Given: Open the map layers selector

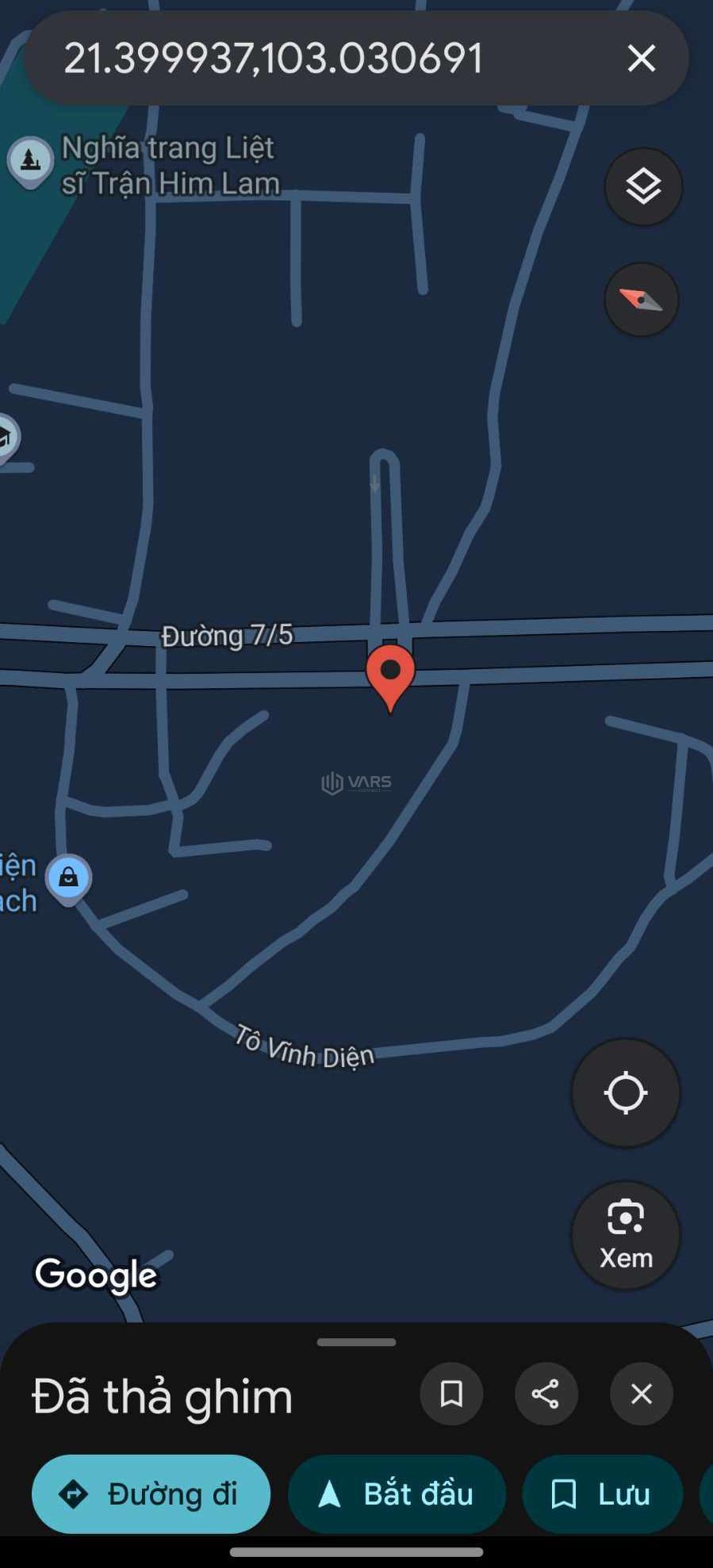Looking at the screenshot, I should (642, 187).
